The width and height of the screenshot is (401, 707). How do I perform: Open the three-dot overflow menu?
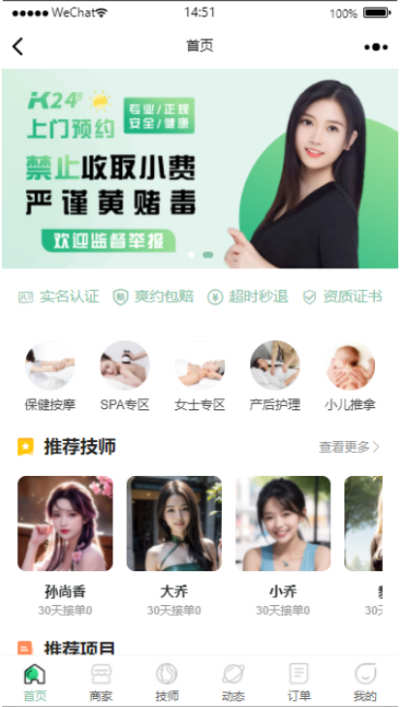click(376, 47)
